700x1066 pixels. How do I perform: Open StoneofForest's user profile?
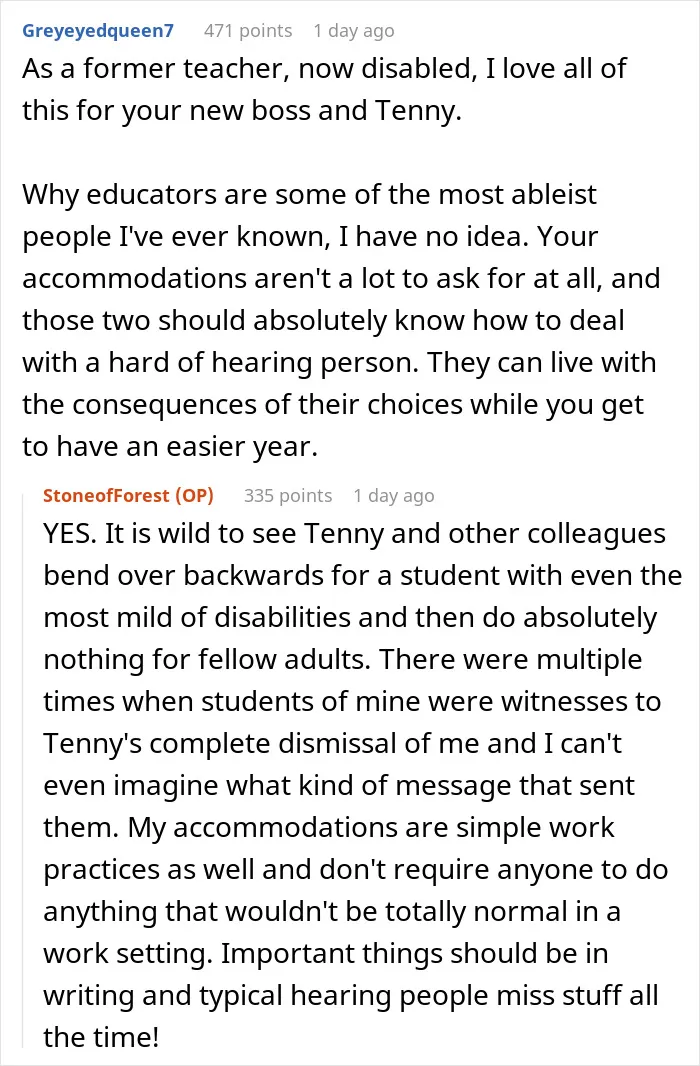(128, 496)
